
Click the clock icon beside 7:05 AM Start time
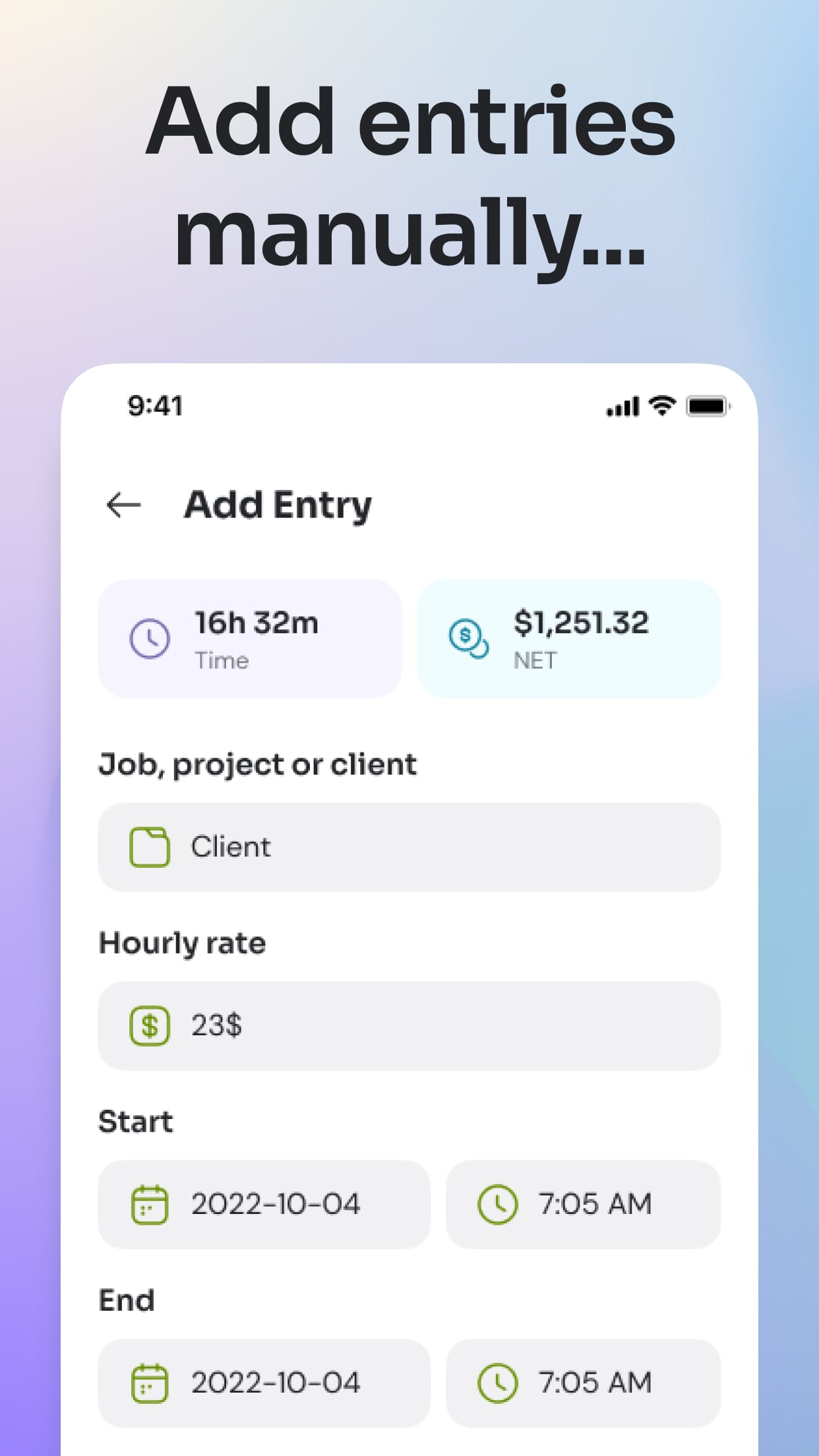pyautogui.click(x=499, y=1205)
